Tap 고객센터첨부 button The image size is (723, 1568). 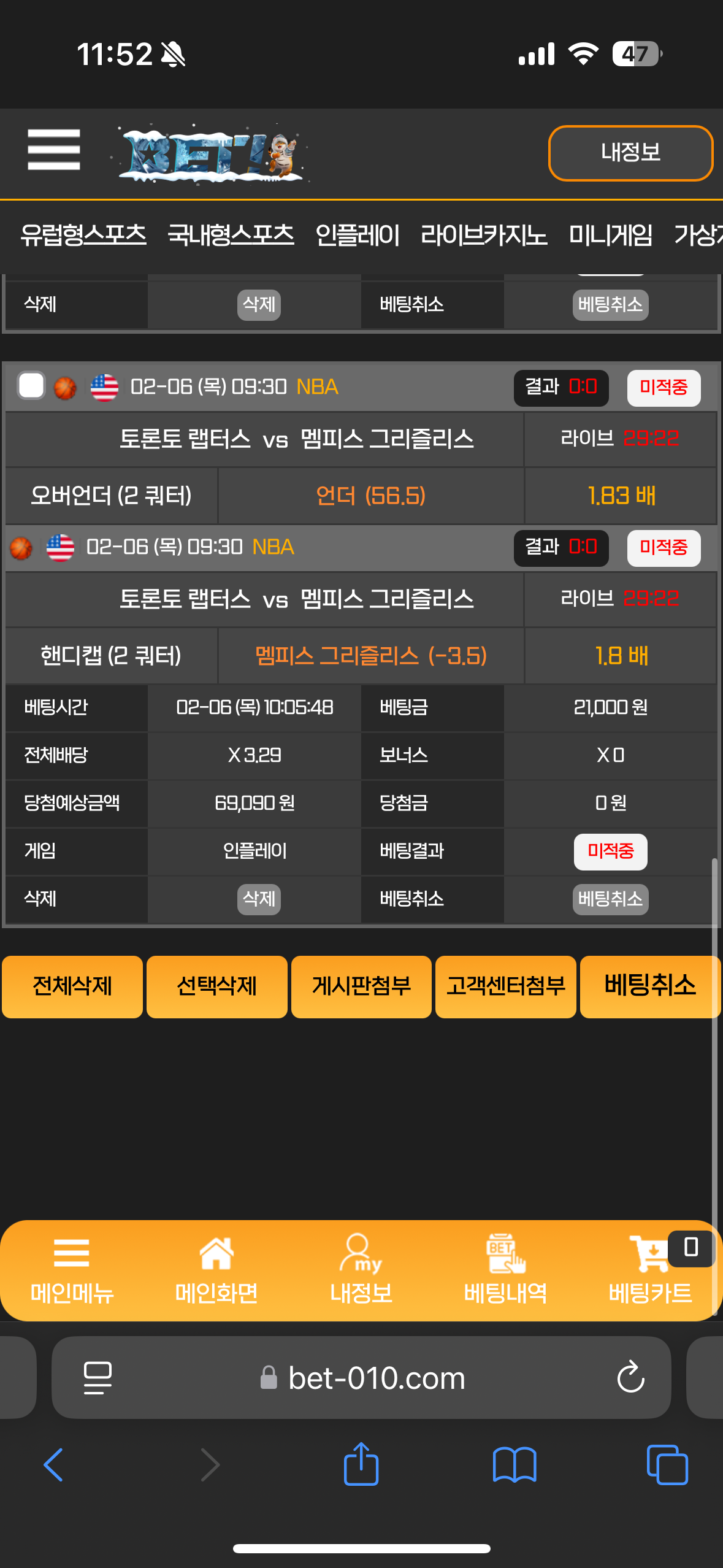point(505,986)
